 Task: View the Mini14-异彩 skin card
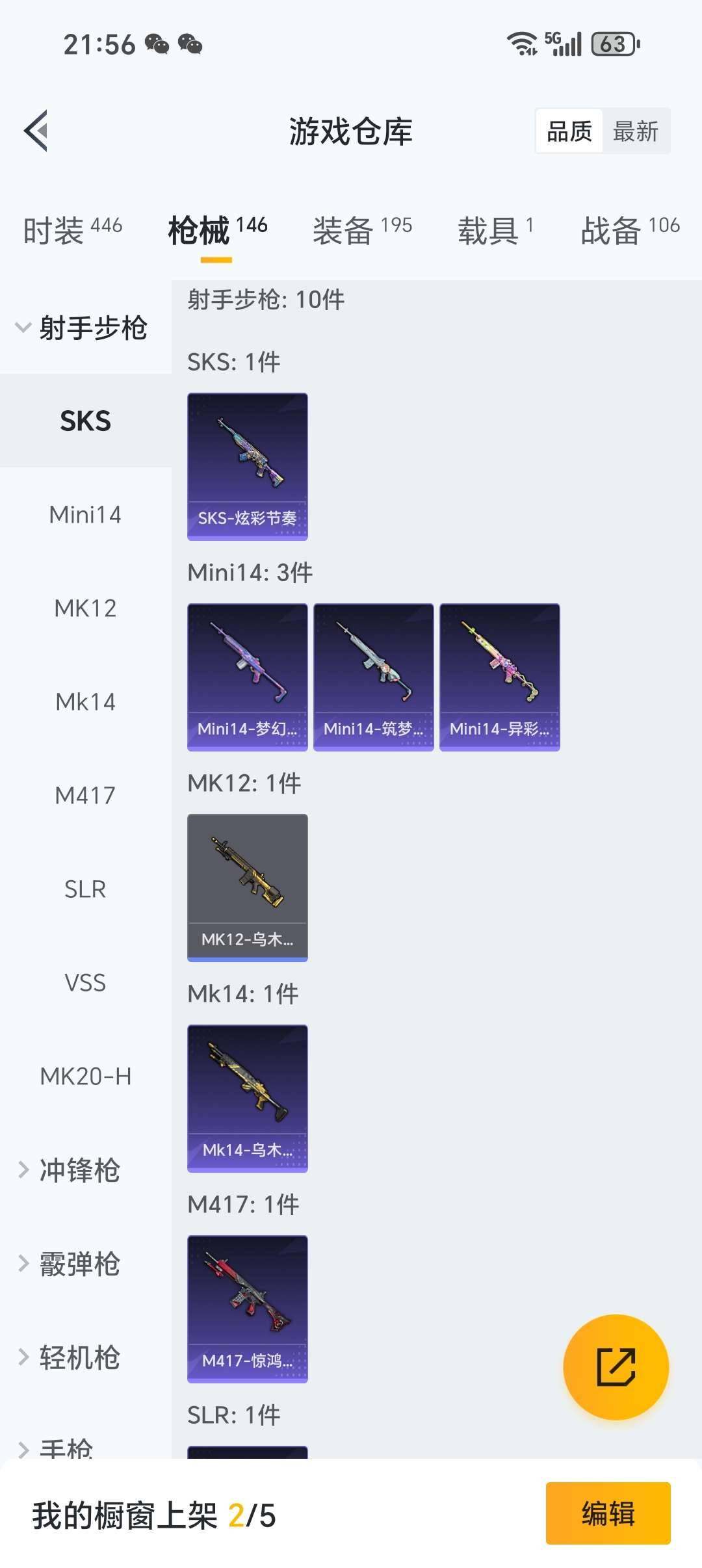499,677
